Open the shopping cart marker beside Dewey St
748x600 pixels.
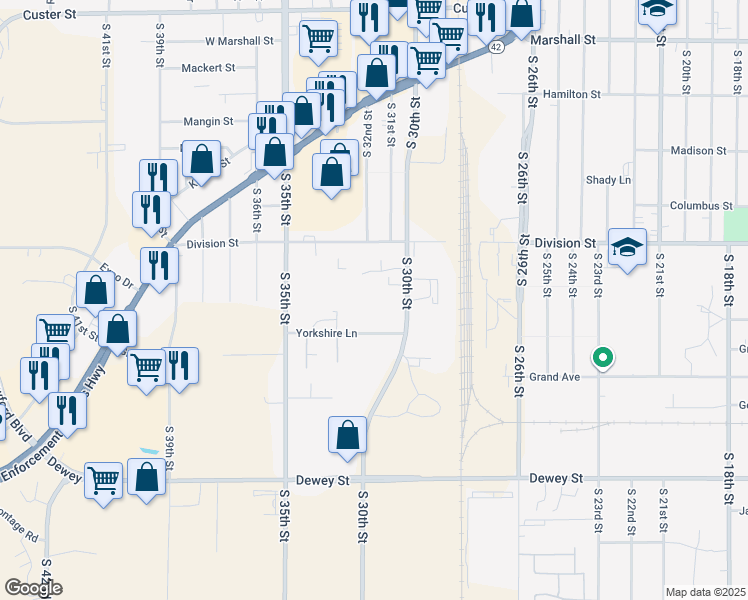coord(104,480)
